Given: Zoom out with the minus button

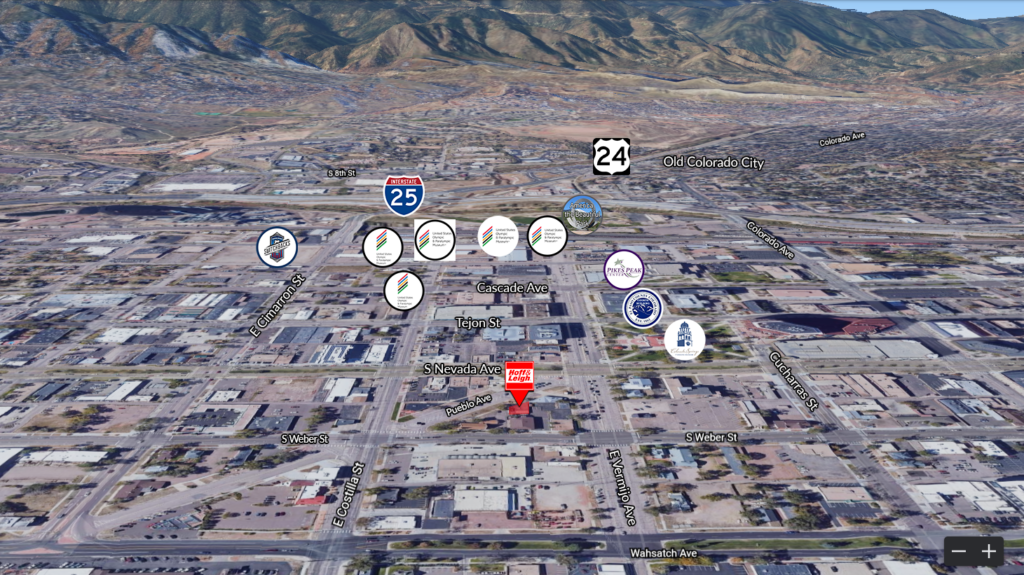Looking at the screenshot, I should tap(958, 551).
